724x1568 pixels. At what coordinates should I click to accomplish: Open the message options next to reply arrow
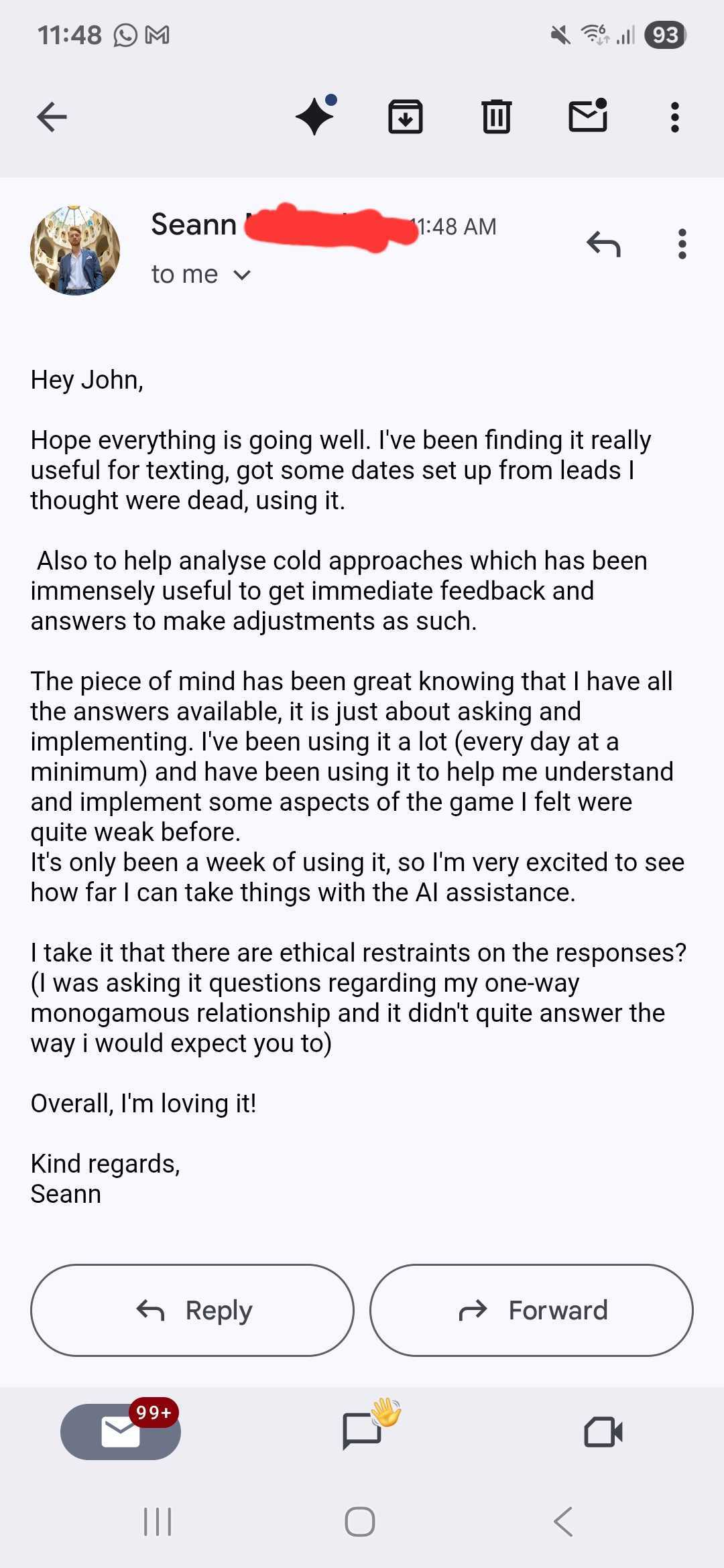(x=682, y=244)
